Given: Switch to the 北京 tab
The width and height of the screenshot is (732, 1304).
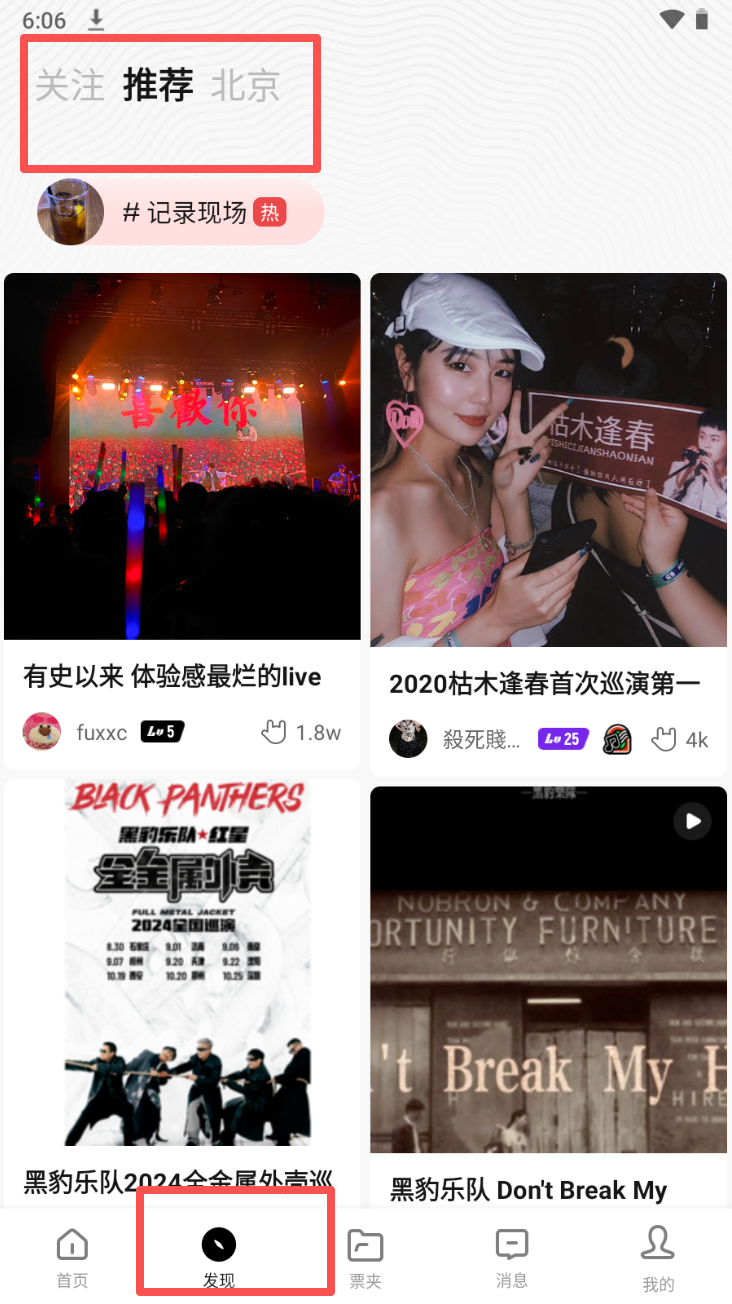Looking at the screenshot, I should coord(245,86).
